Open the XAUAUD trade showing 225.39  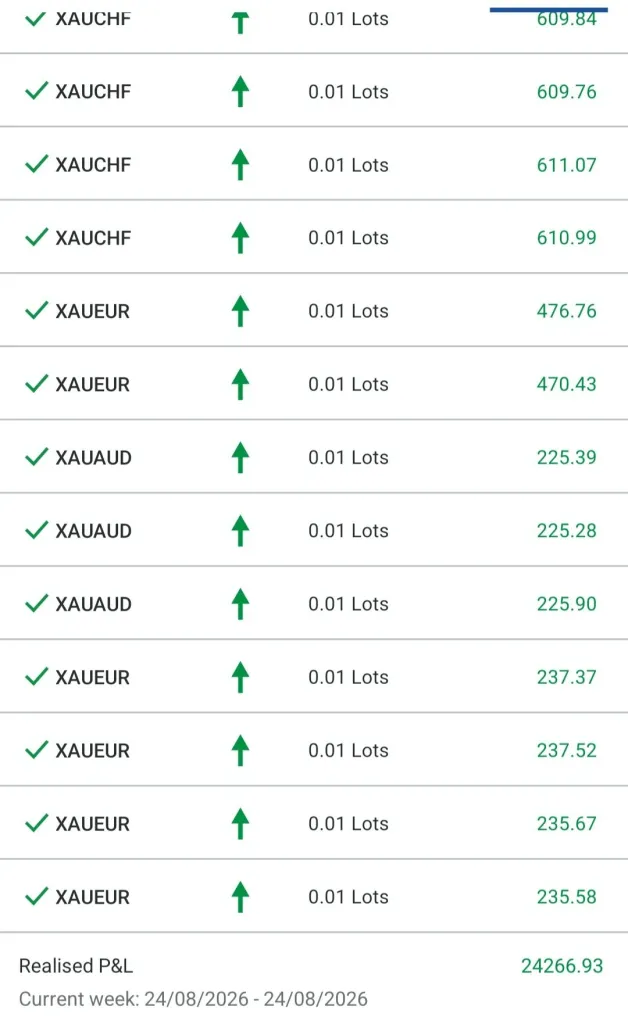pos(314,456)
